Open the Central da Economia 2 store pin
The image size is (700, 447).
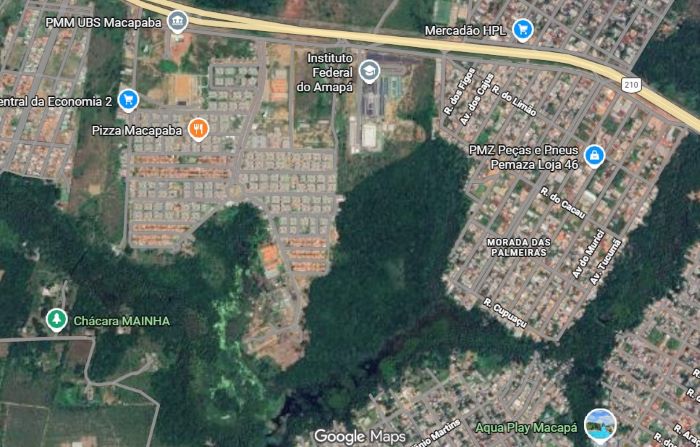[127, 99]
